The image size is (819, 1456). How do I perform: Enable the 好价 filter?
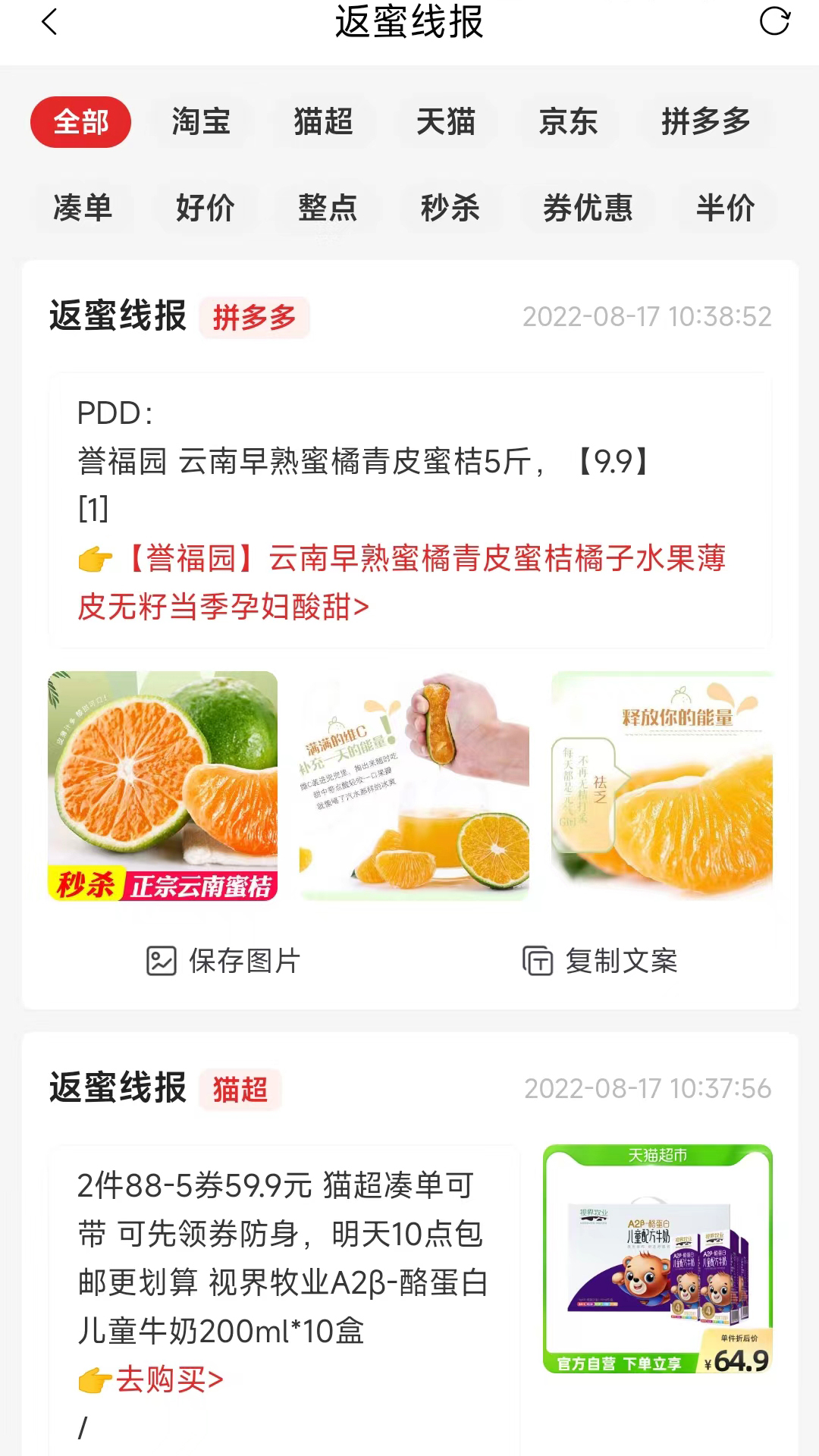tap(206, 209)
